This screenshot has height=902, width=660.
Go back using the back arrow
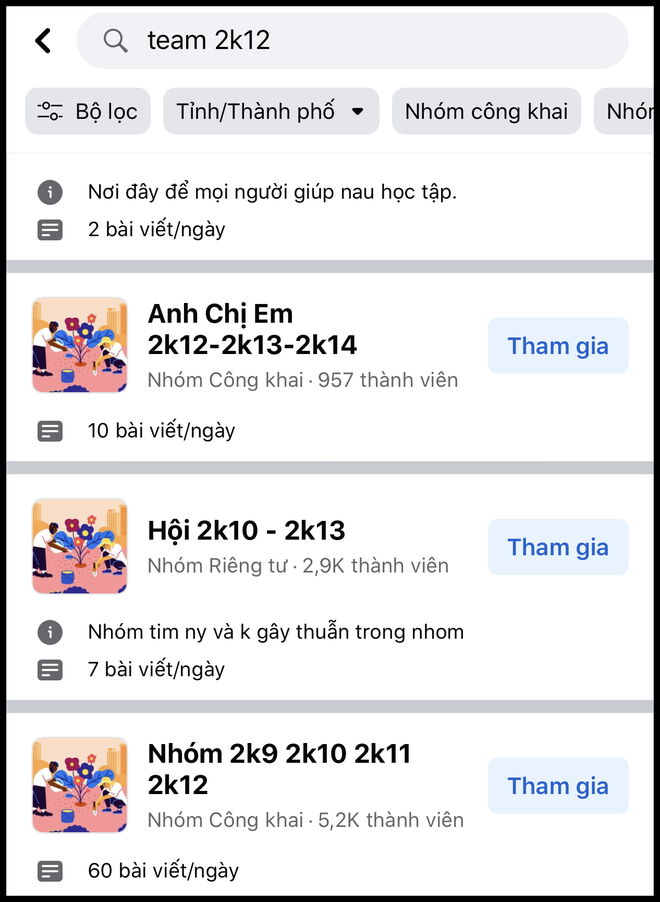tap(42, 40)
